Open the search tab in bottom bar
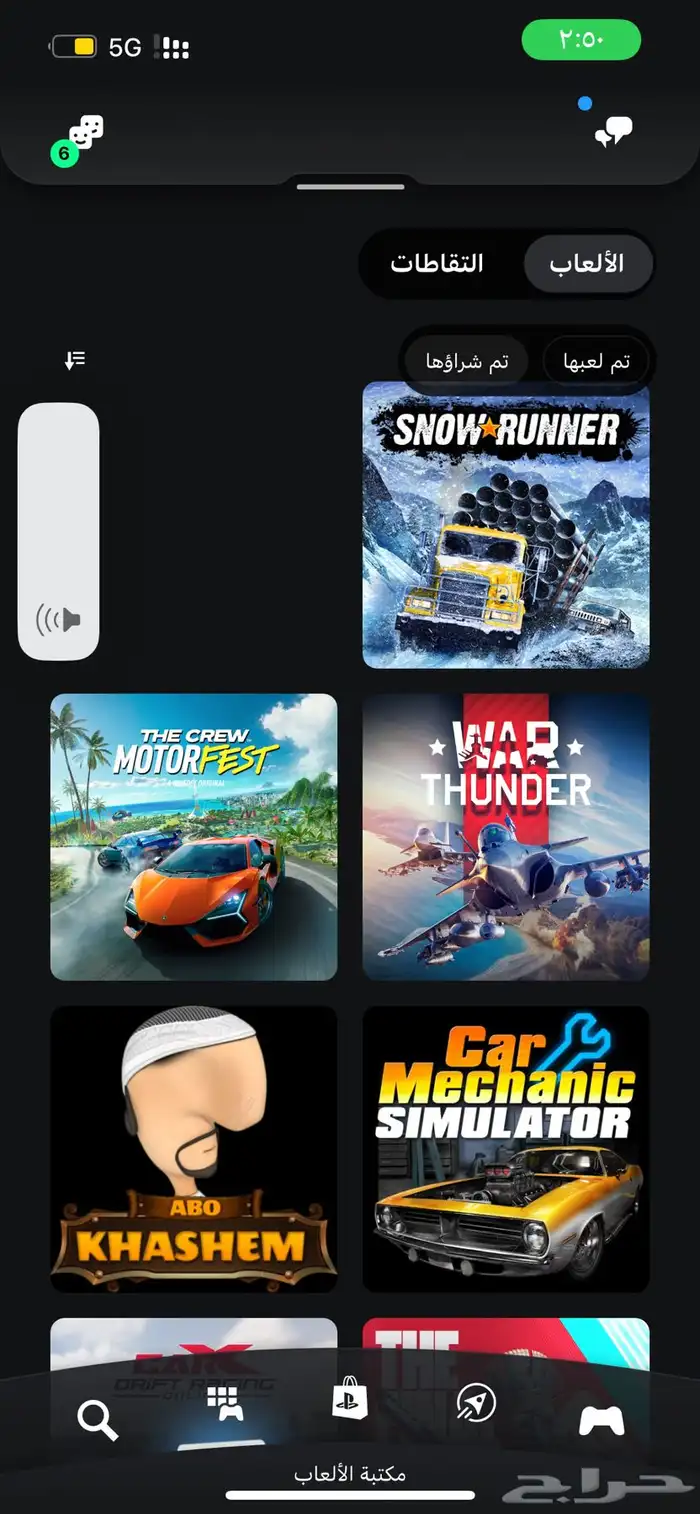Viewport: 700px width, 1514px height. pos(97,1419)
